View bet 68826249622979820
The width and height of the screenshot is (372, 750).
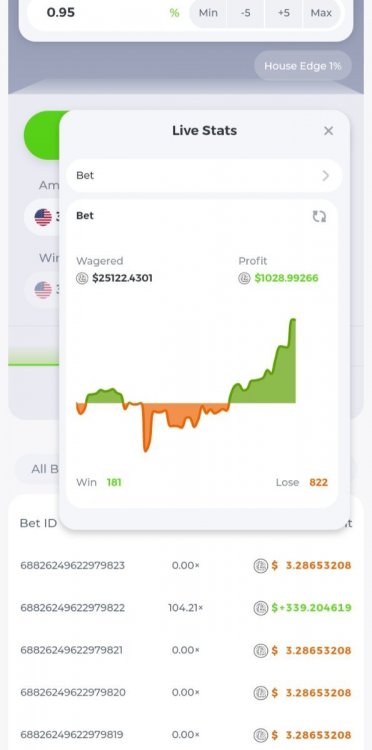[186, 692]
